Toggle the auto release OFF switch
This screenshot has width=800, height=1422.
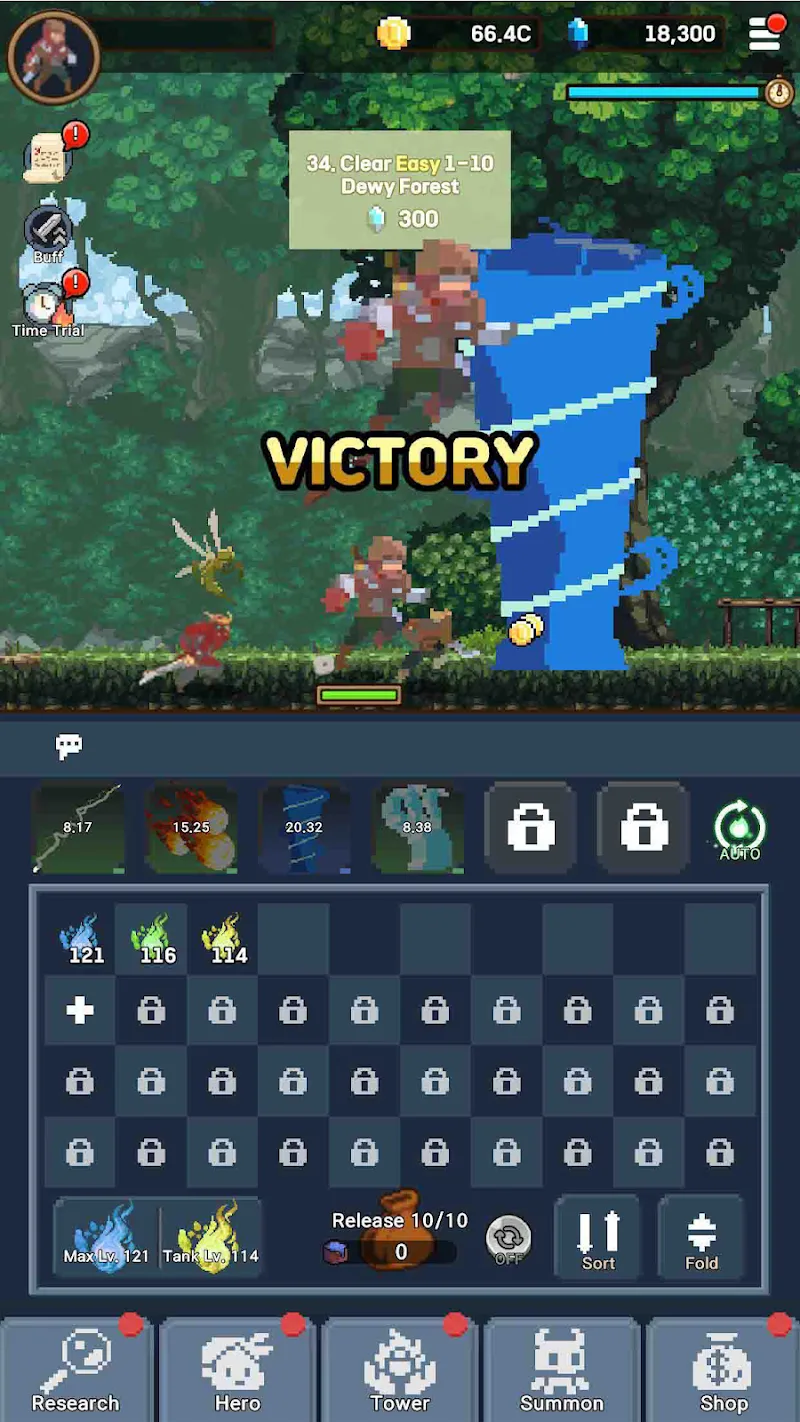click(508, 1240)
